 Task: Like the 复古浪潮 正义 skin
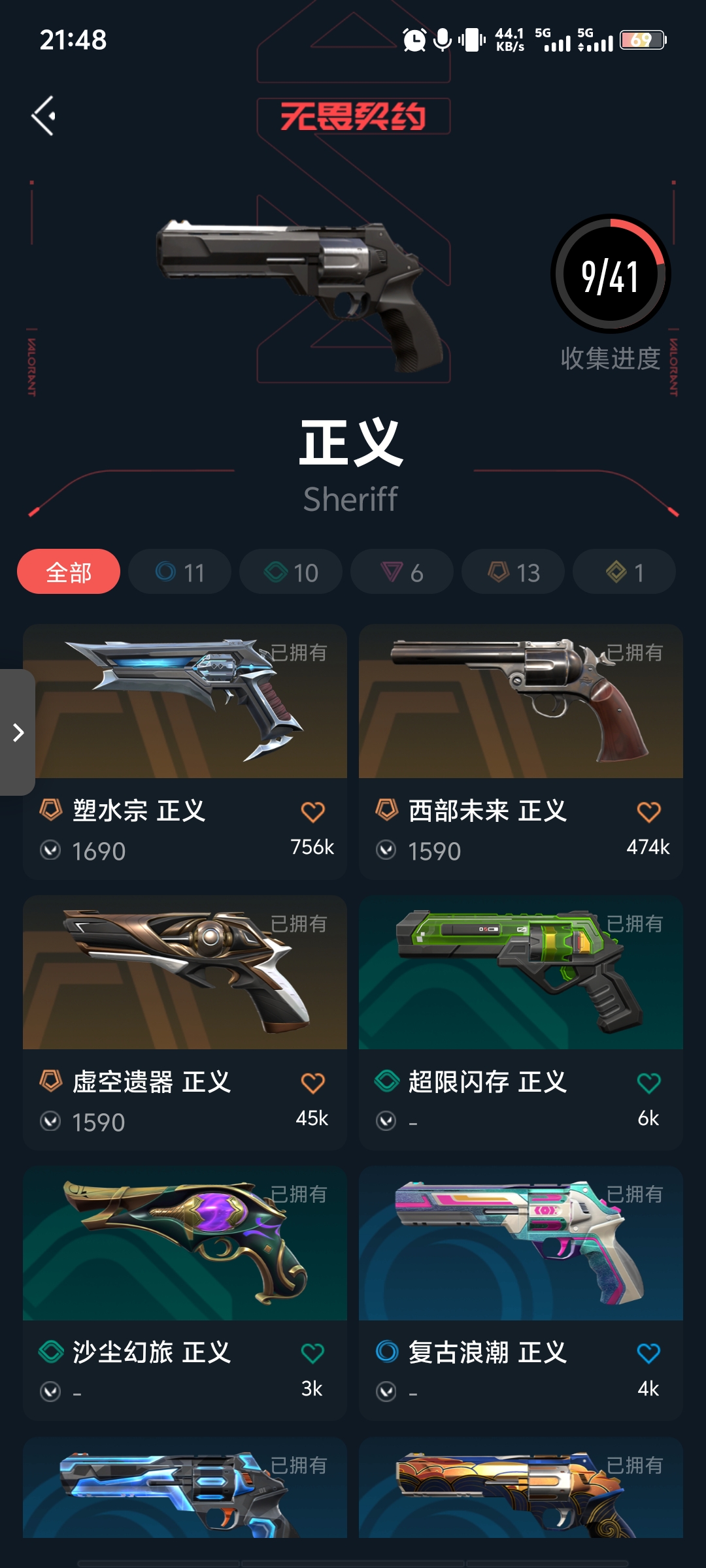[x=648, y=1353]
